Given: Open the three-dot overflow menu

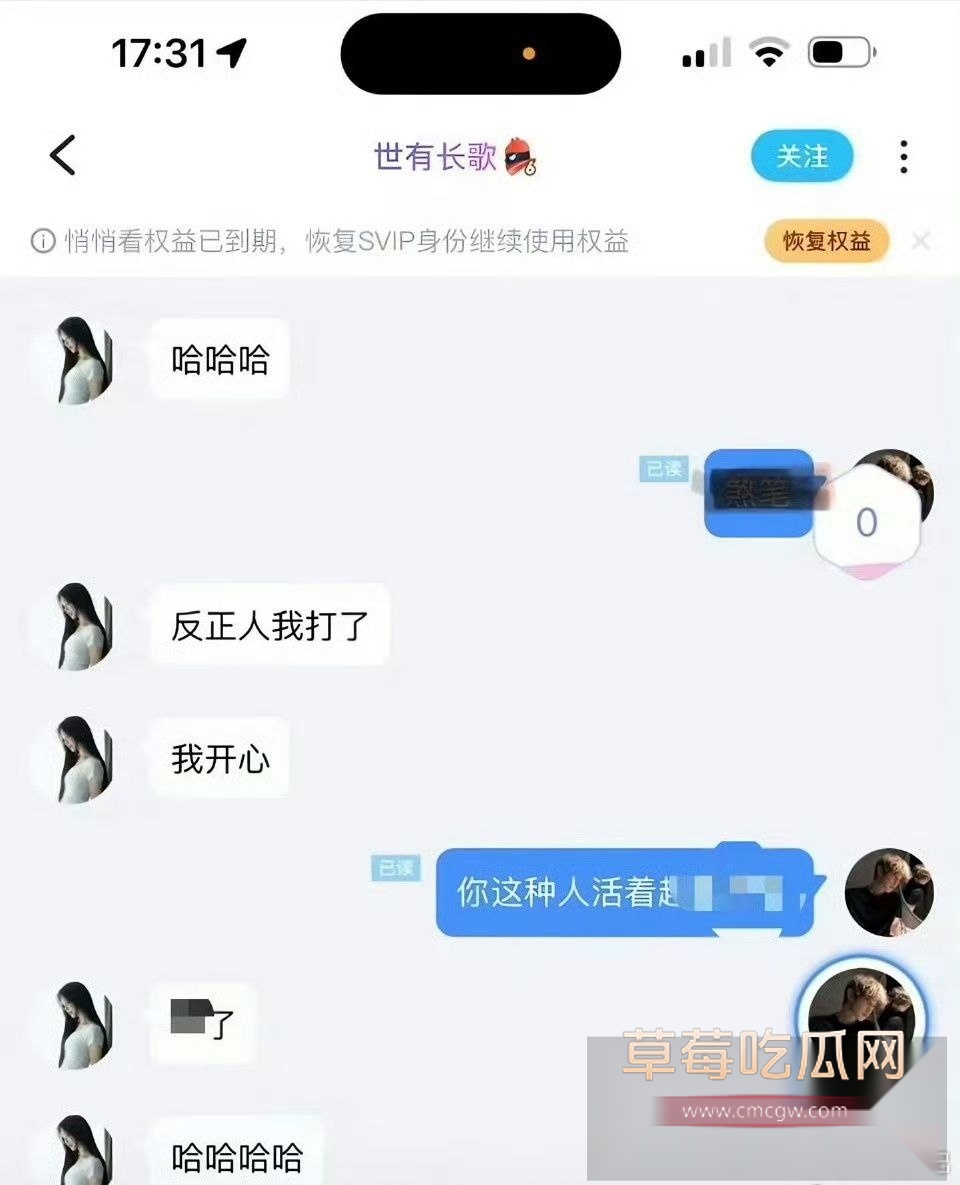Looking at the screenshot, I should pos(903,157).
